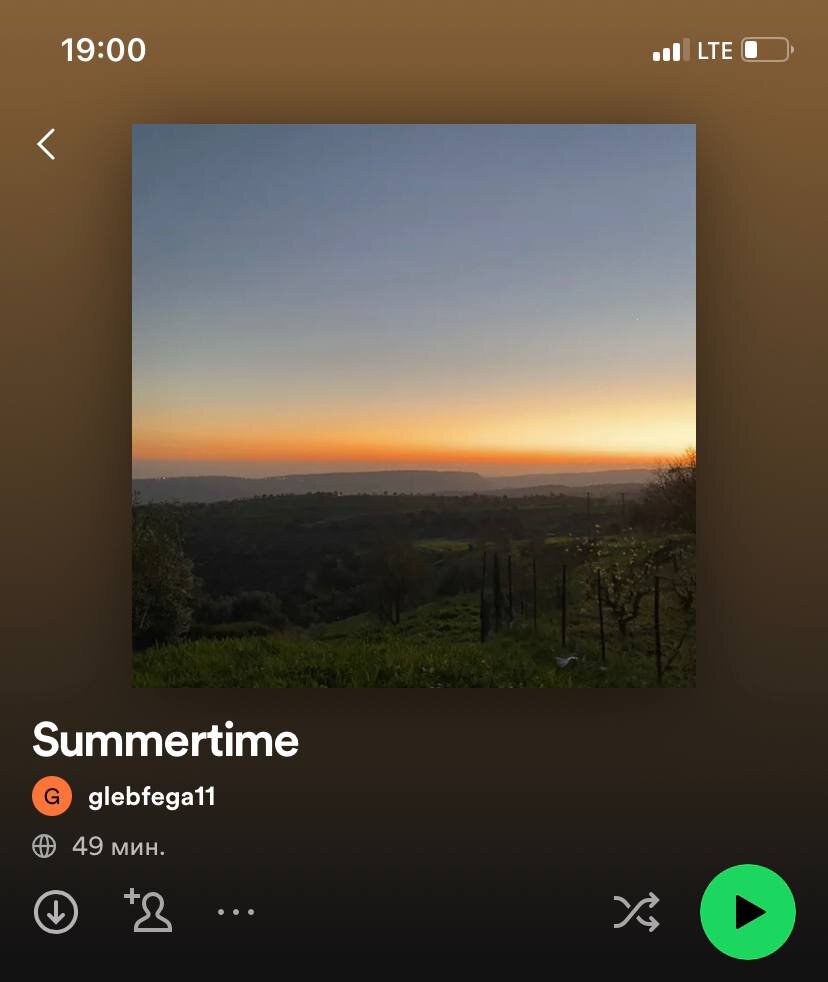
Task: Download the Summertime playlist
Action: coord(56,912)
